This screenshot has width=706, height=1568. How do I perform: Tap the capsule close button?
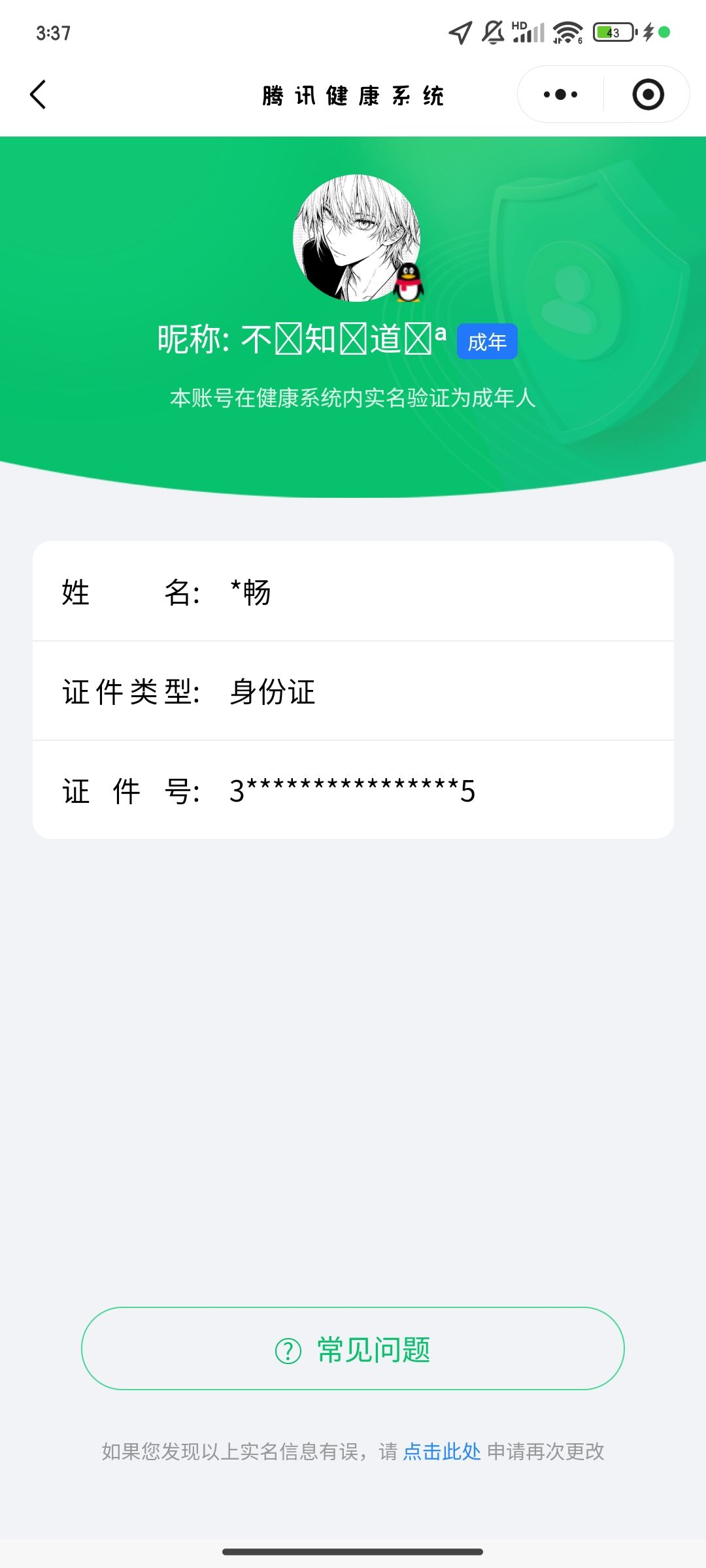[647, 95]
